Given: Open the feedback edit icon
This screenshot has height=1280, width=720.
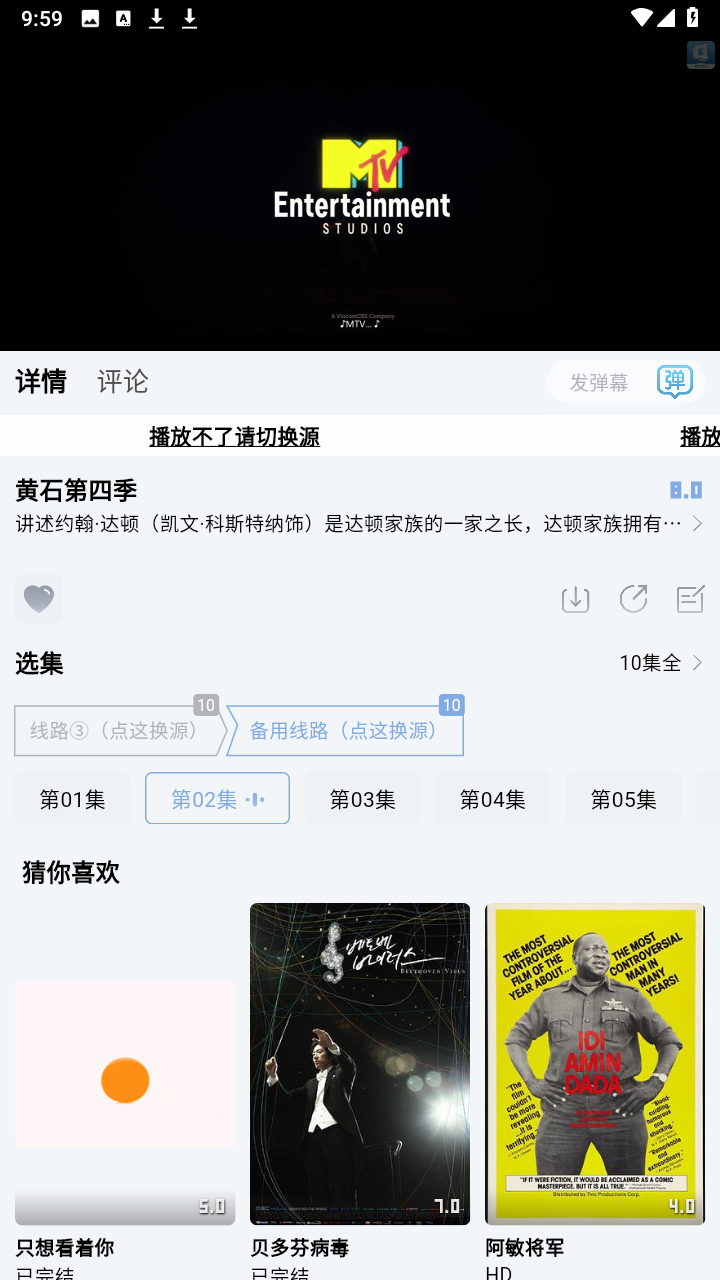Looking at the screenshot, I should (691, 599).
